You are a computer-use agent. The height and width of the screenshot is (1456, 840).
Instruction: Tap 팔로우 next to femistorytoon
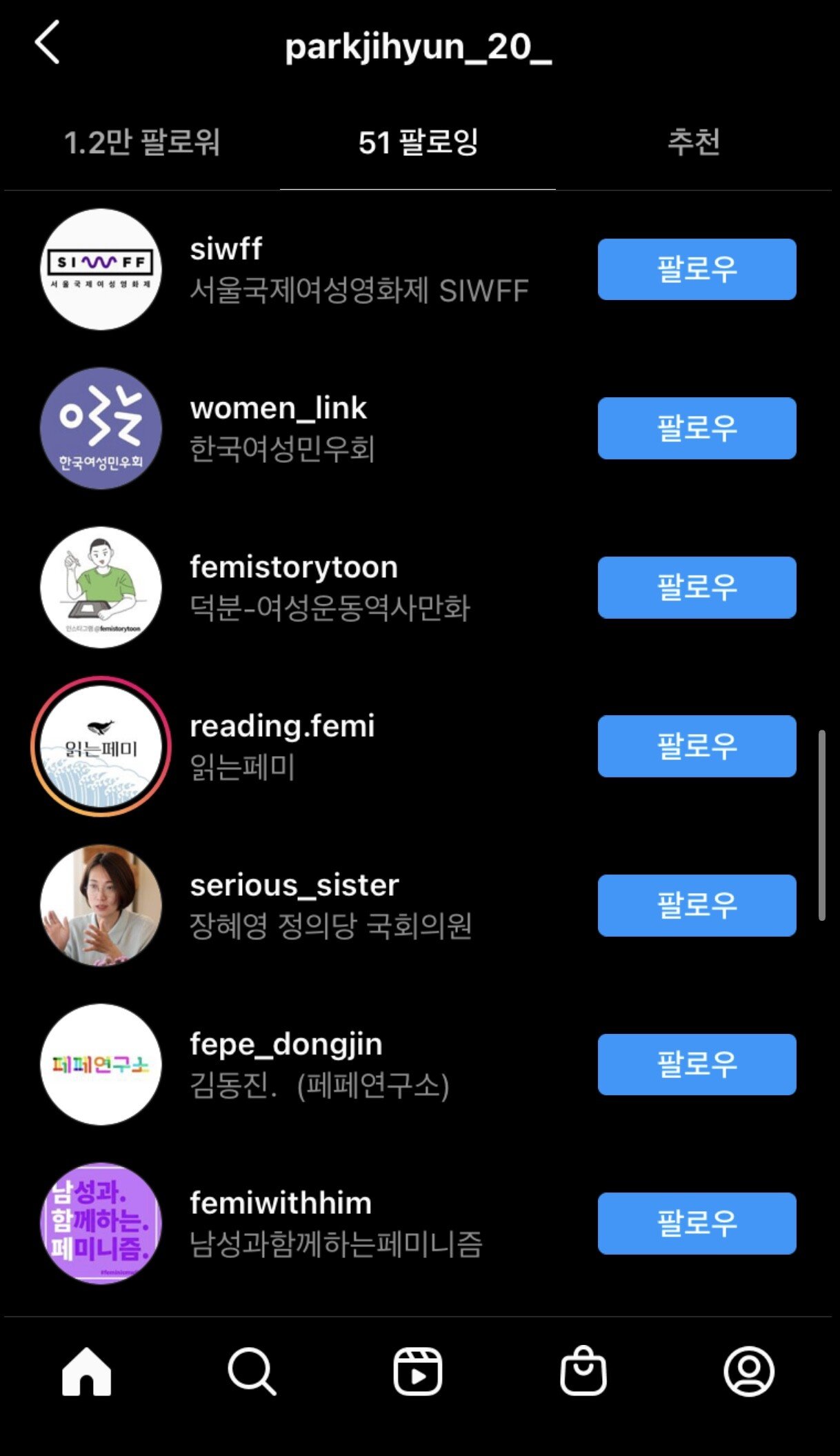click(x=697, y=587)
